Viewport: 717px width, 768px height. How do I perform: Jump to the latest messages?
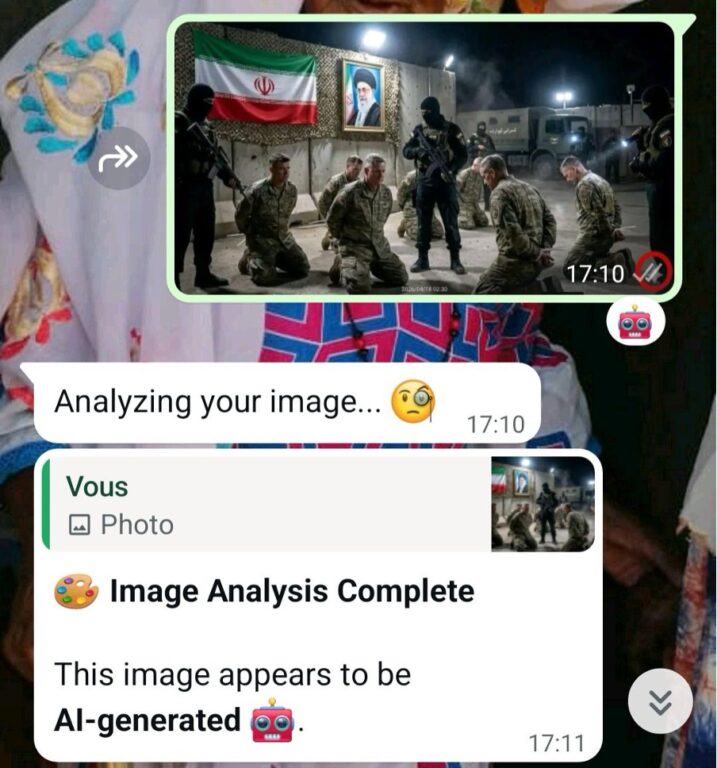(x=660, y=701)
